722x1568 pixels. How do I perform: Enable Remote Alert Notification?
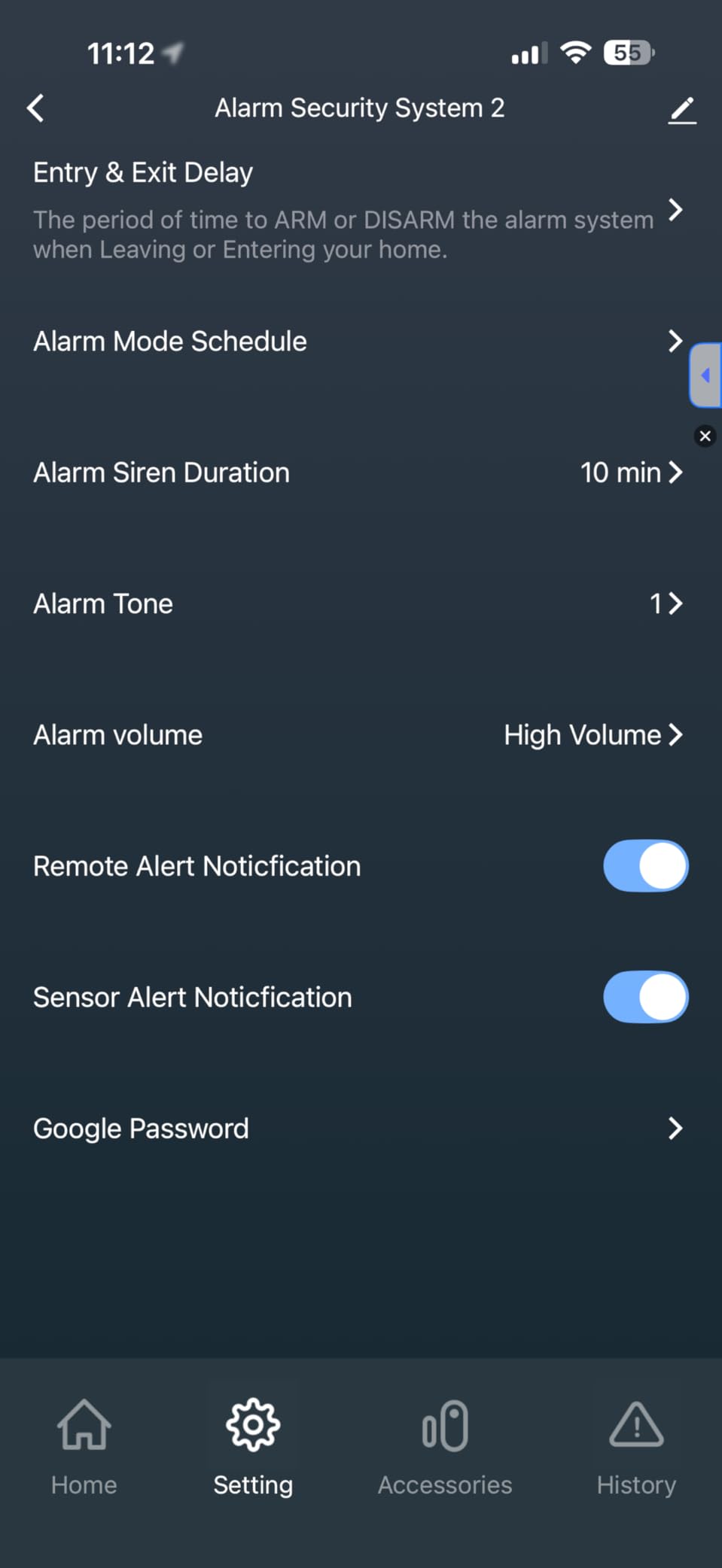pos(645,865)
